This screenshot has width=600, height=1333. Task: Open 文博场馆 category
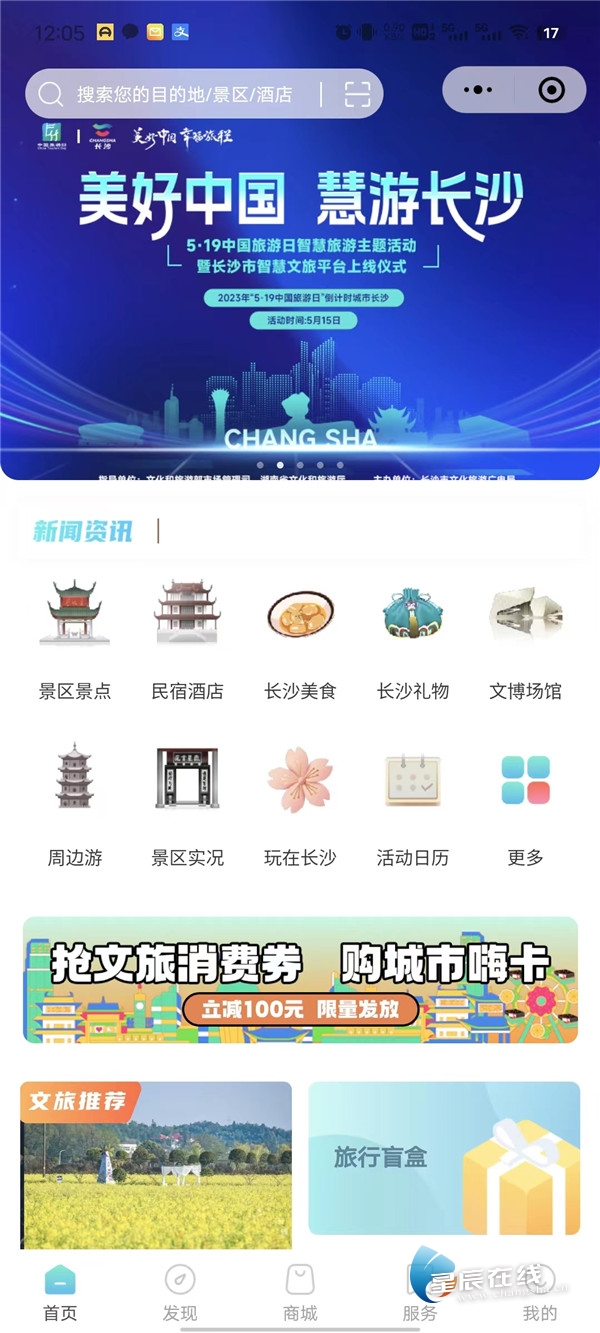525,640
